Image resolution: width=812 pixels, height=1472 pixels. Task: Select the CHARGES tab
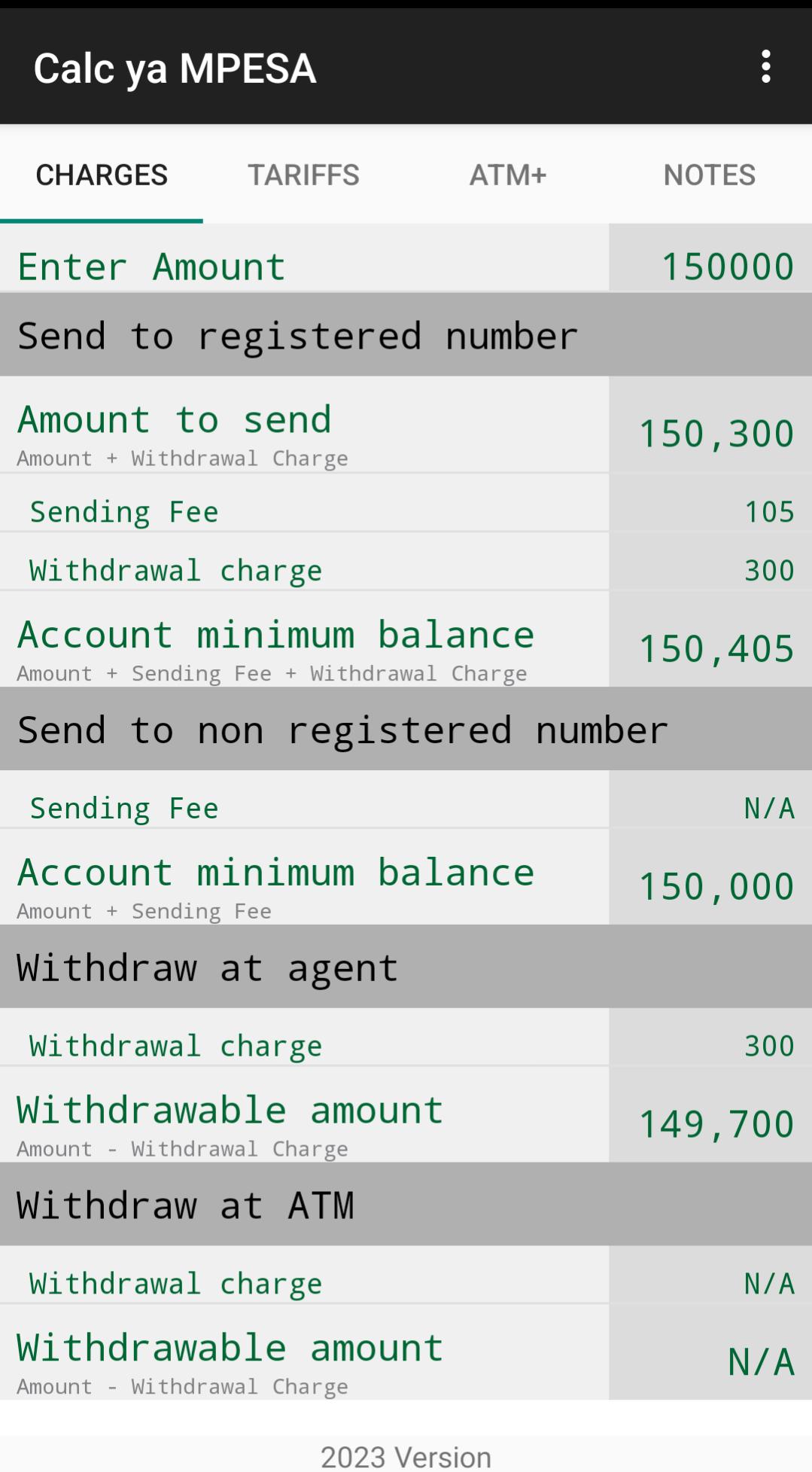click(102, 174)
